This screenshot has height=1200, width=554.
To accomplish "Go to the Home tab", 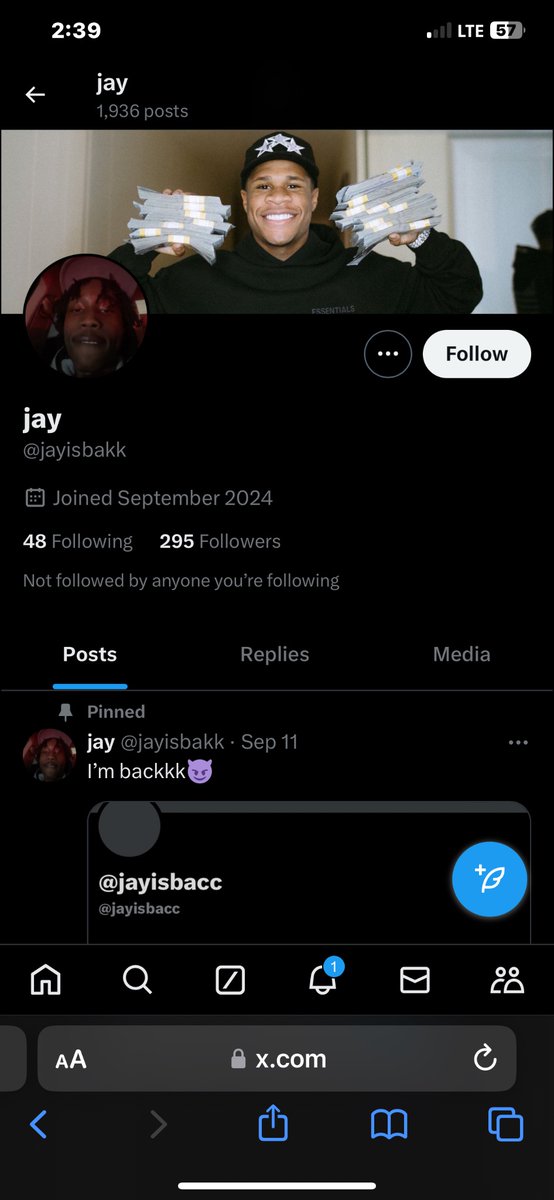I will pos(46,981).
